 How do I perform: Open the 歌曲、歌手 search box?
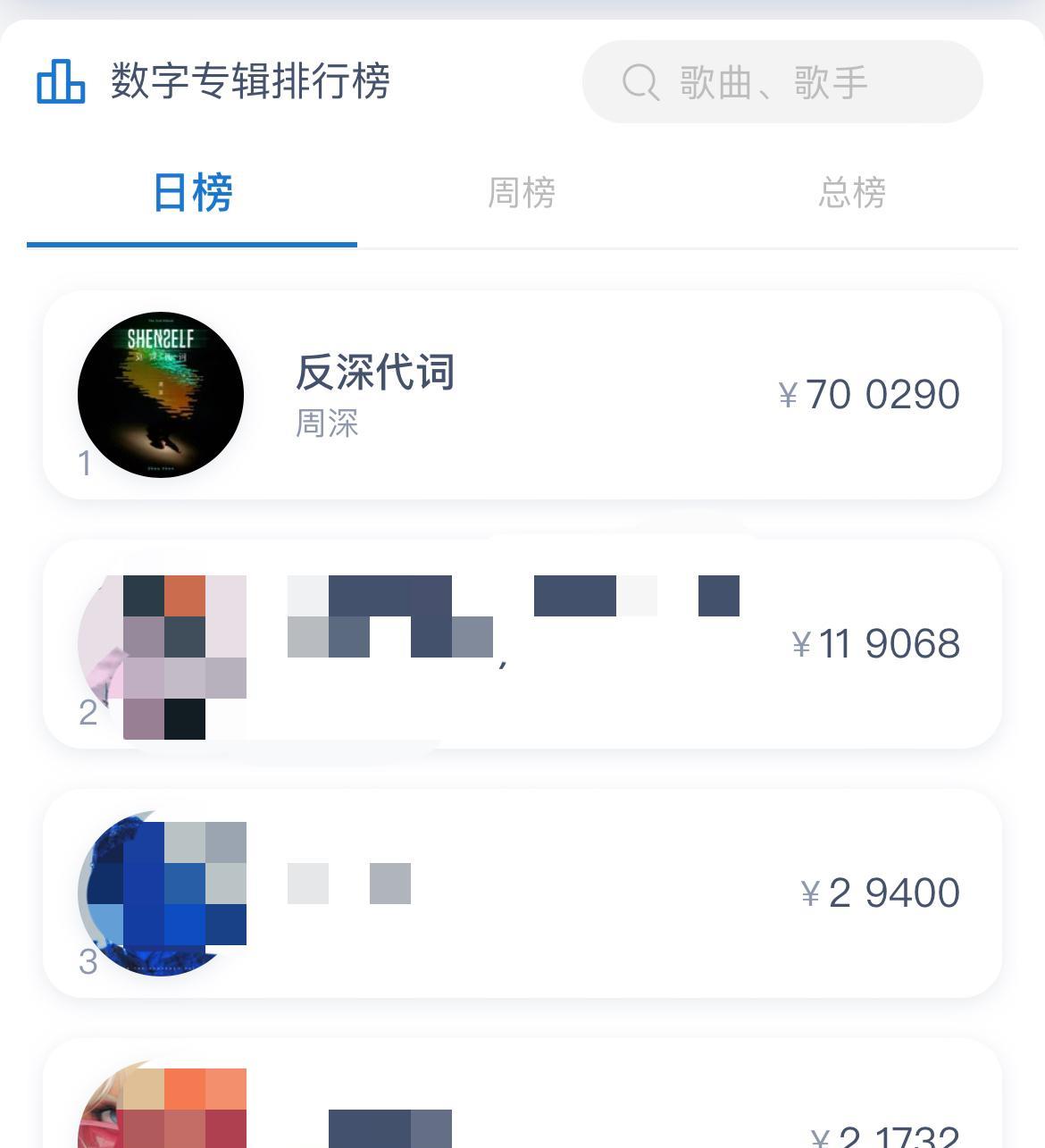[782, 82]
